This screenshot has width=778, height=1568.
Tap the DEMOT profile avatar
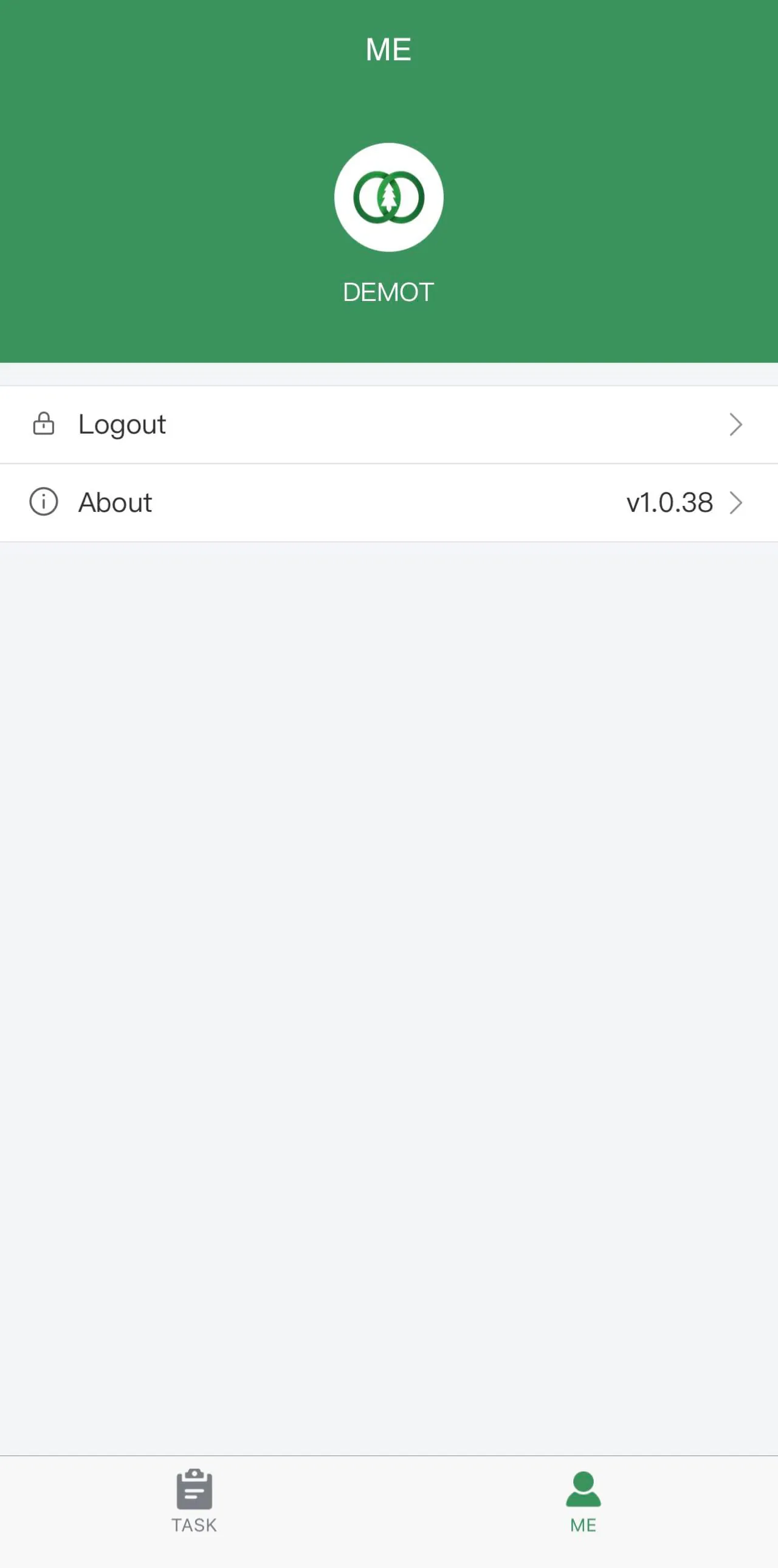388,197
